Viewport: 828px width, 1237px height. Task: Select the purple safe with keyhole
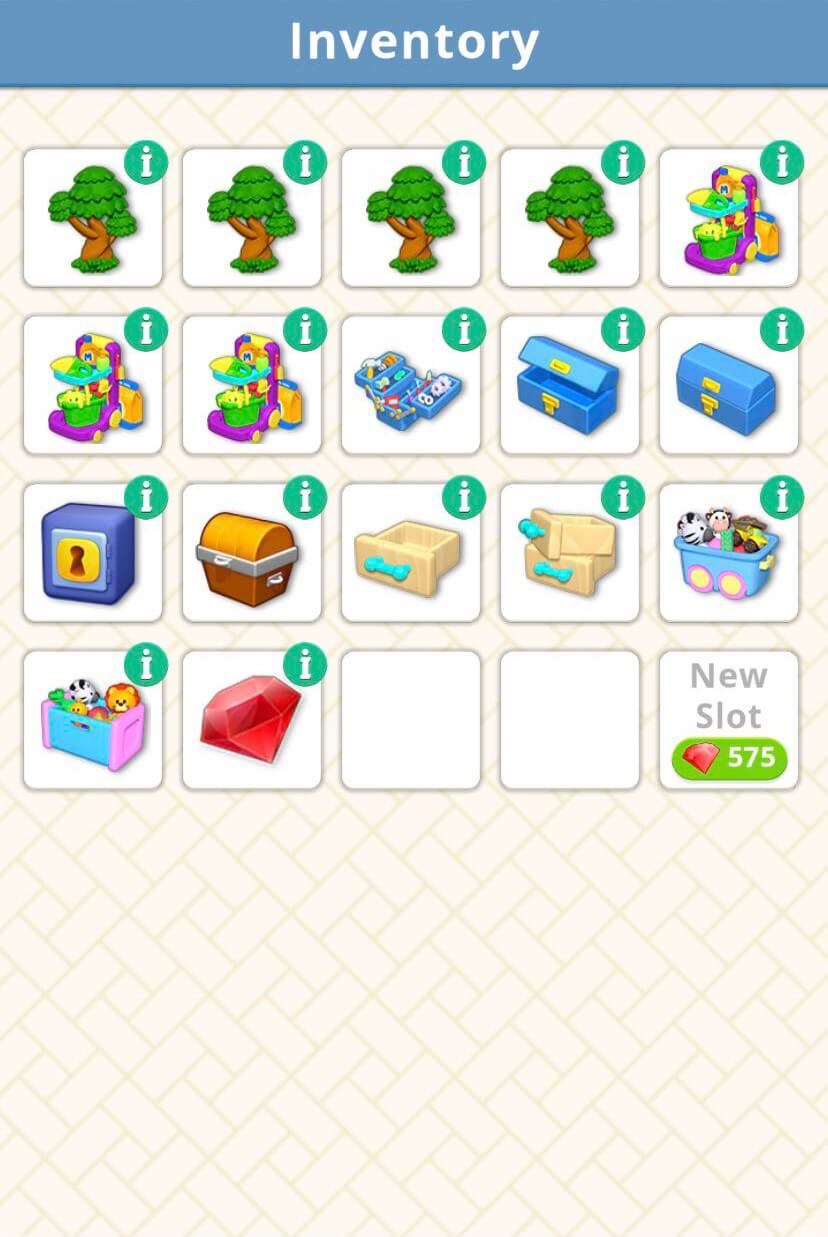click(x=92, y=554)
